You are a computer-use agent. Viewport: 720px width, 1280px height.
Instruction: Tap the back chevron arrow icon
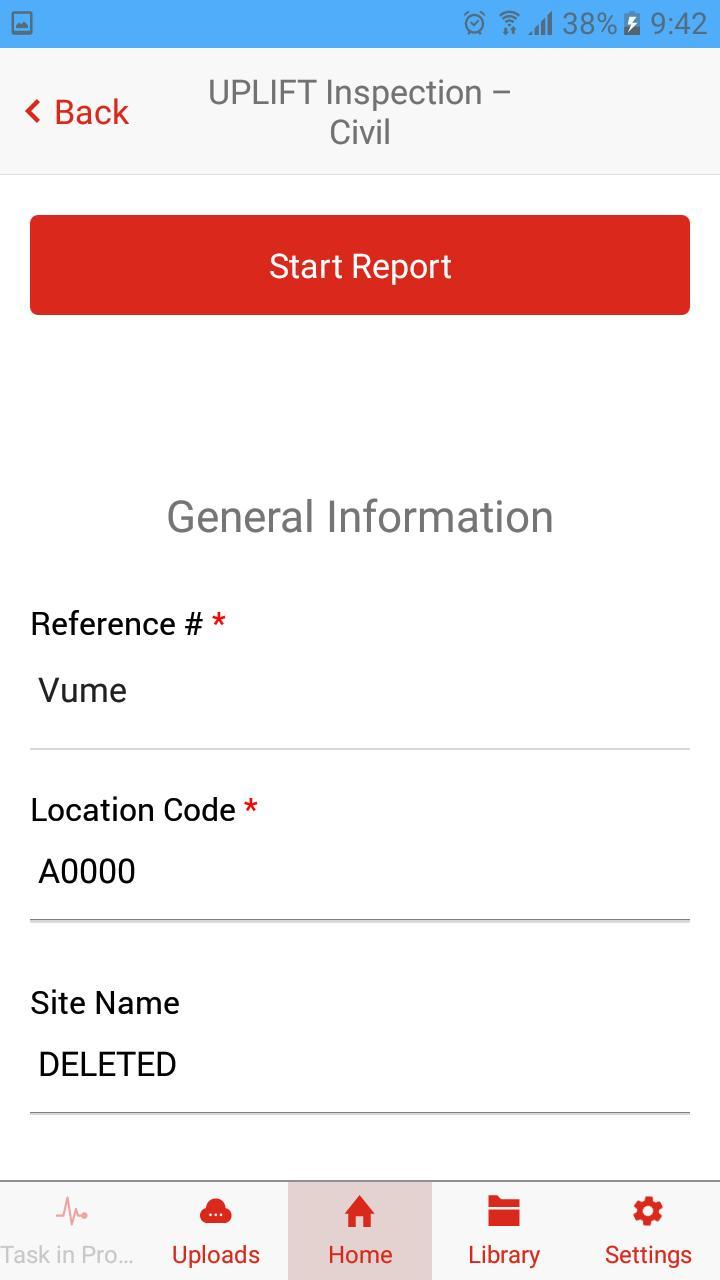tap(31, 111)
